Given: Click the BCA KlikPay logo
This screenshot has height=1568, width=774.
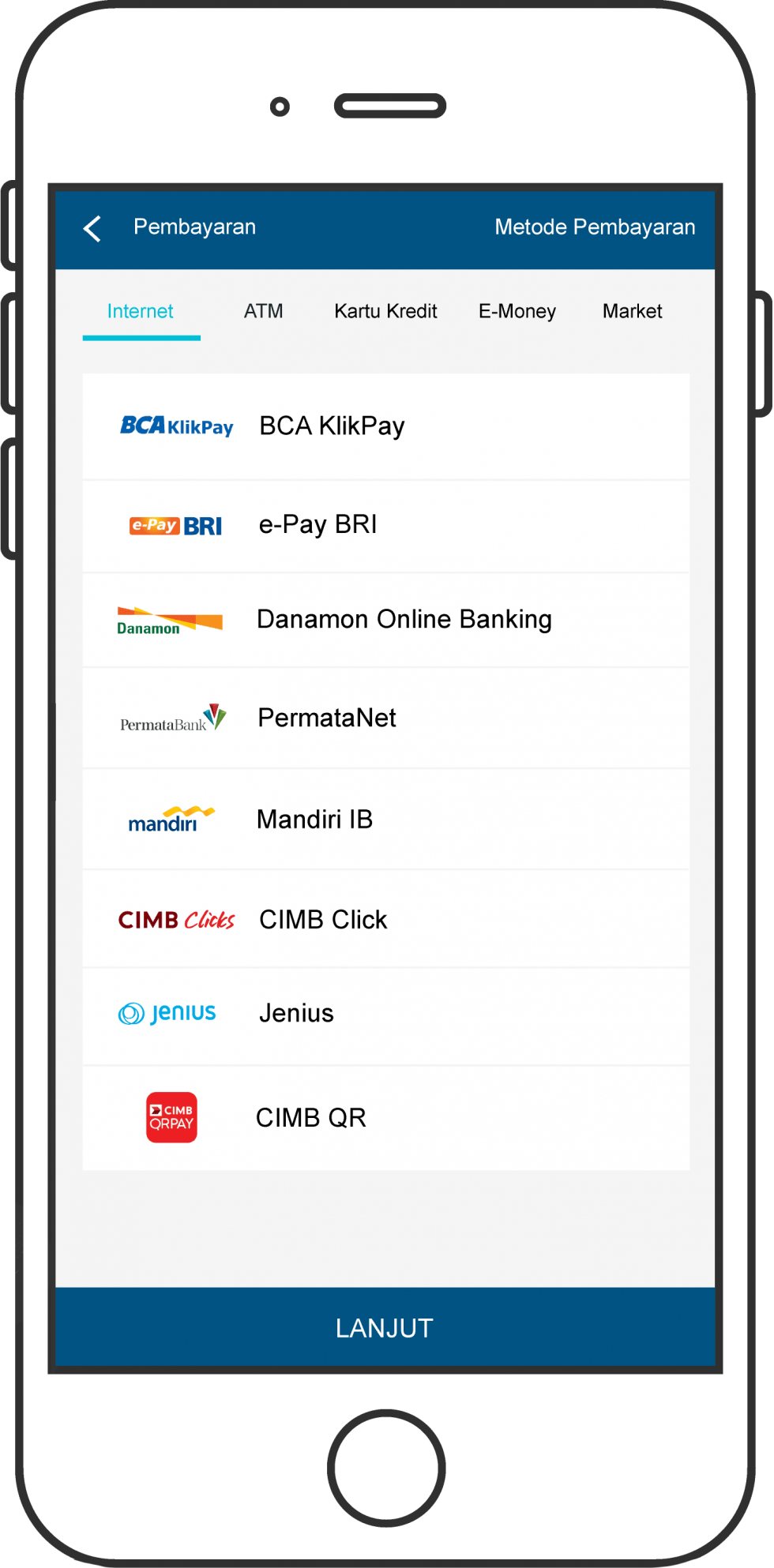Looking at the screenshot, I should pos(177,426).
